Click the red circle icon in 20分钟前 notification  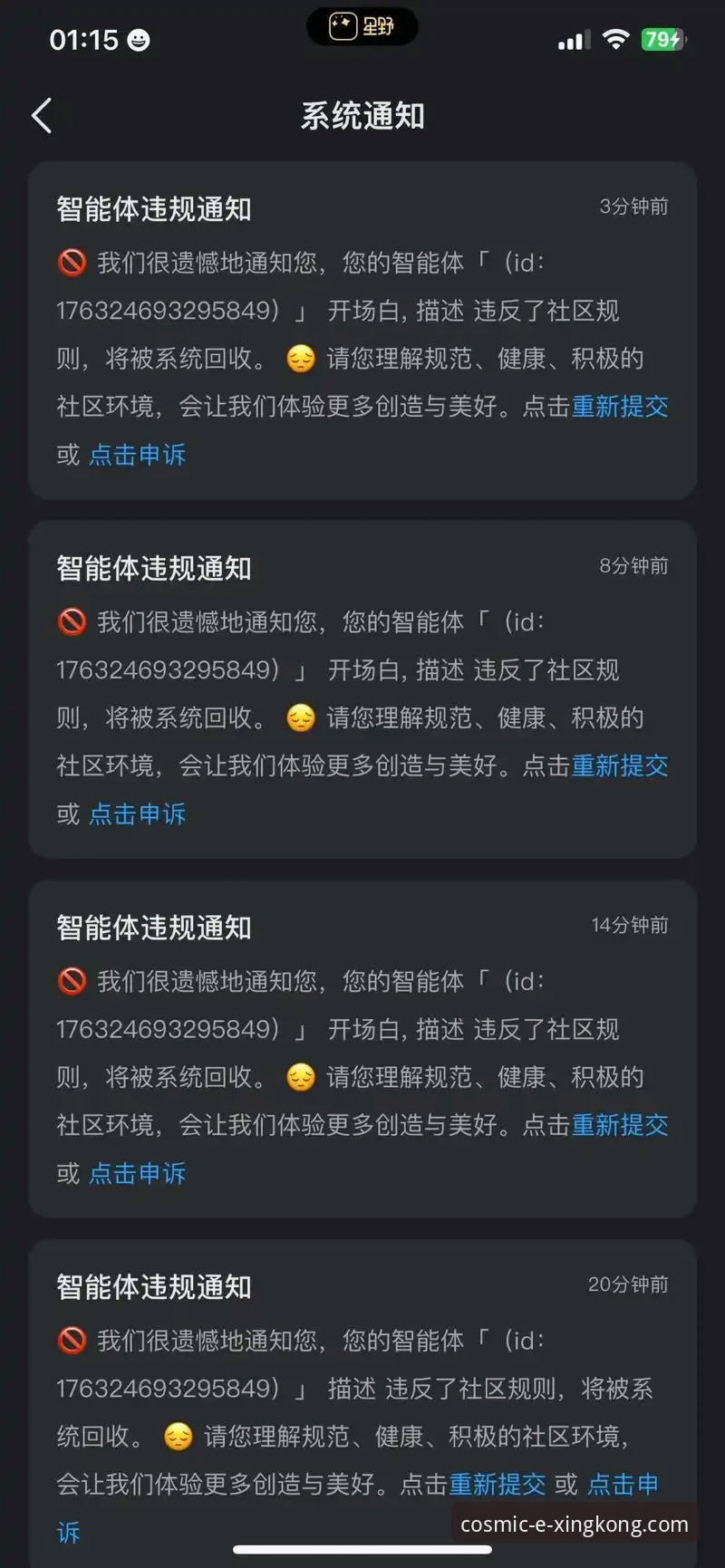pyautogui.click(x=71, y=1342)
